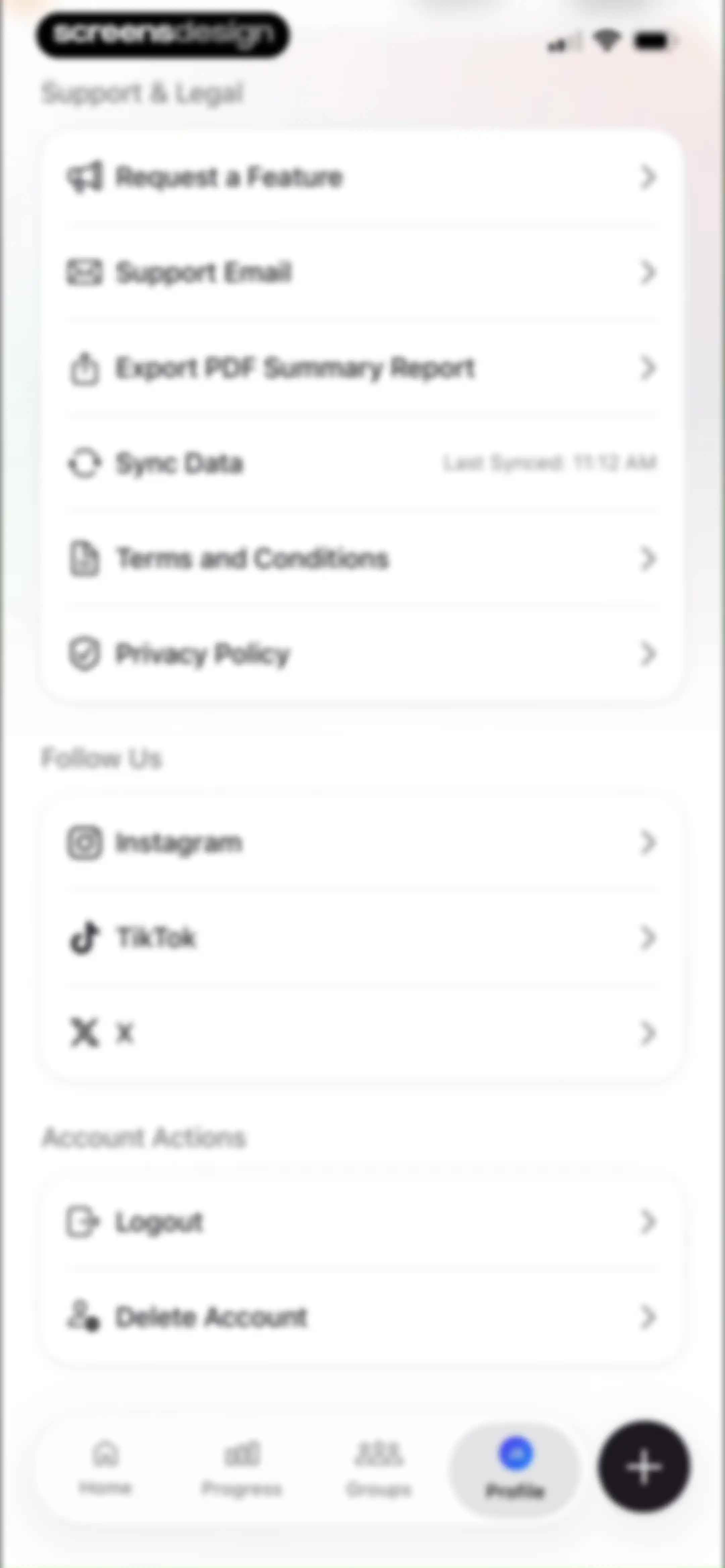725x1568 pixels.
Task: Open the X social row
Action: (x=362, y=1032)
